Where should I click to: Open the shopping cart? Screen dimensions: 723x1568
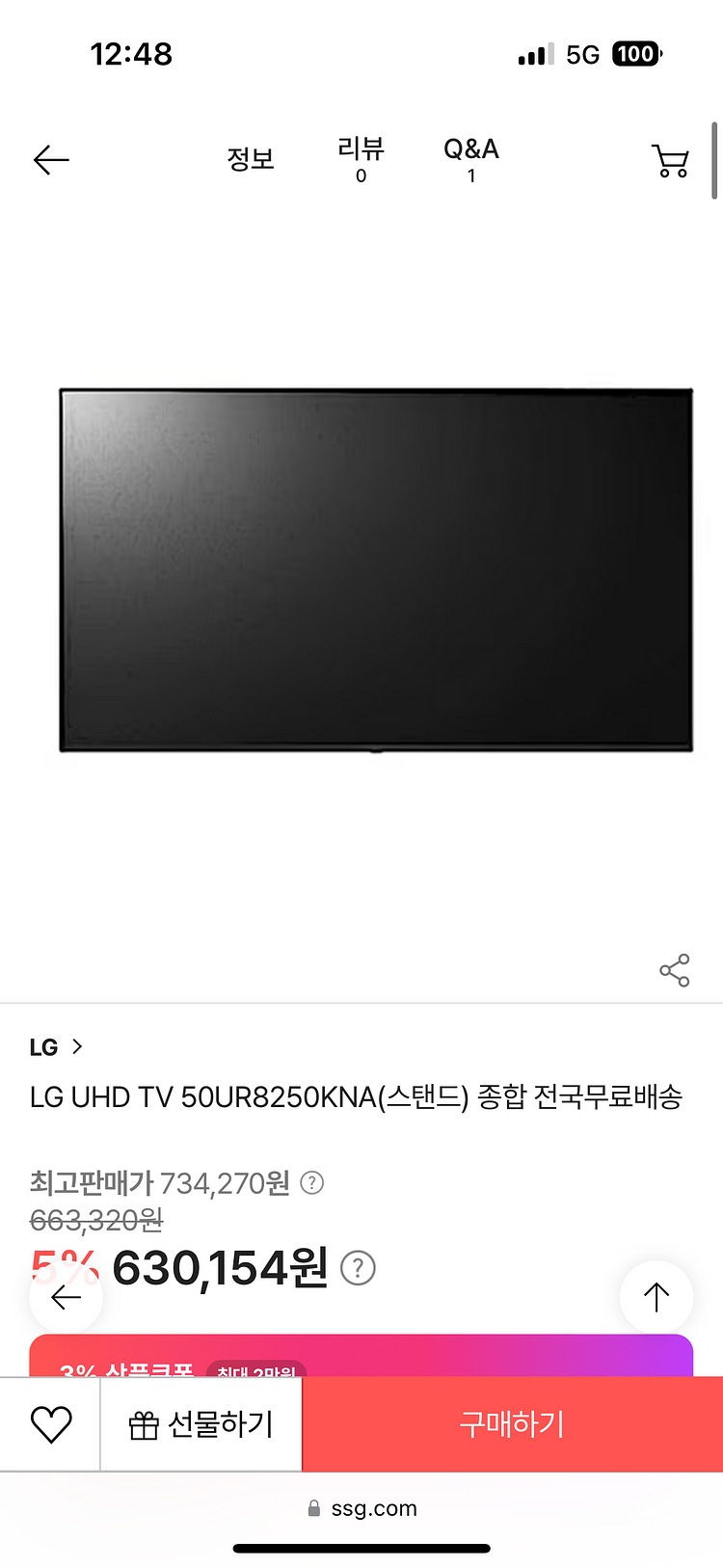(671, 160)
